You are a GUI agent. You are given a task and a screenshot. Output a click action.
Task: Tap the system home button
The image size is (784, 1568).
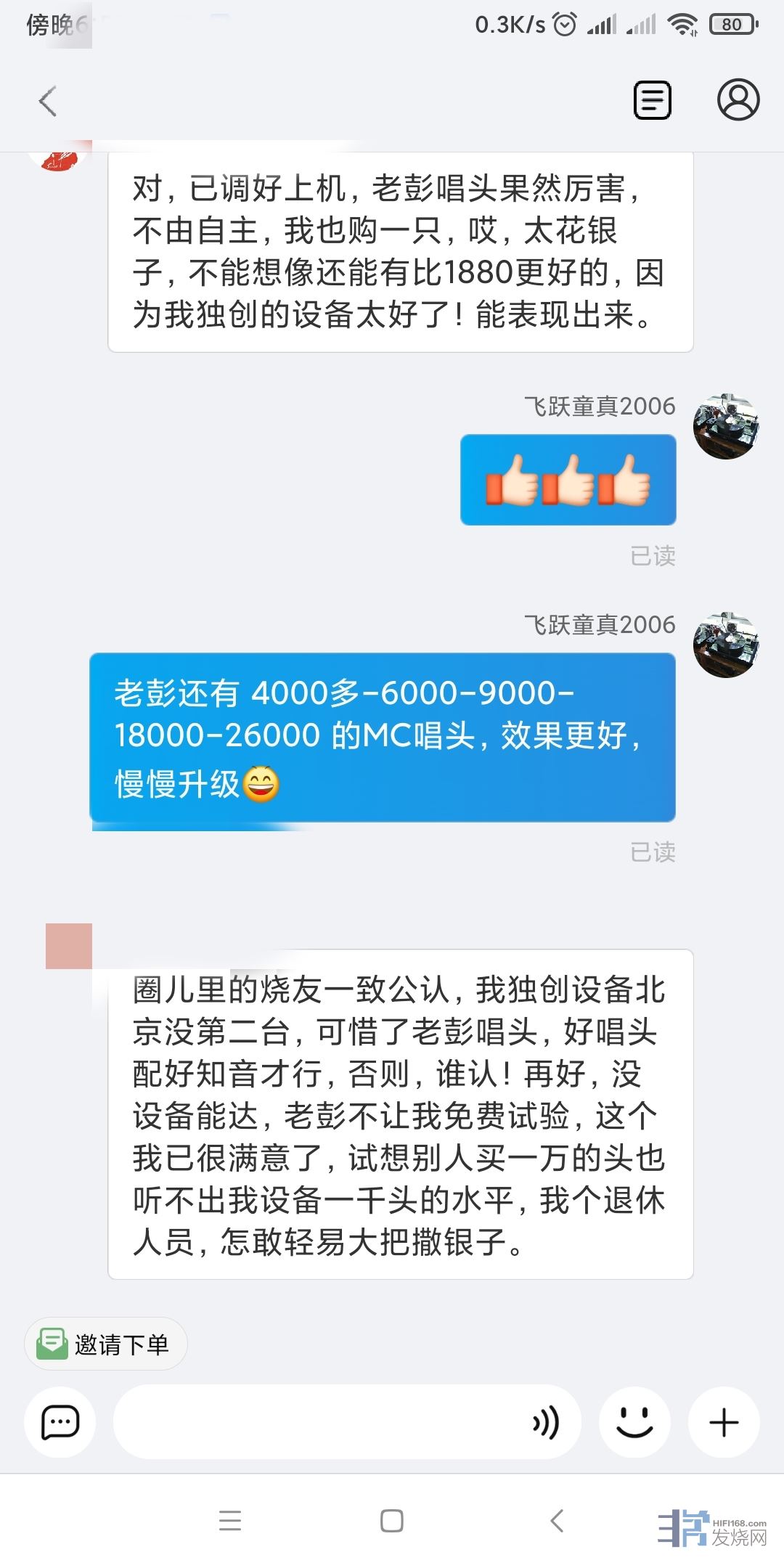(392, 1521)
